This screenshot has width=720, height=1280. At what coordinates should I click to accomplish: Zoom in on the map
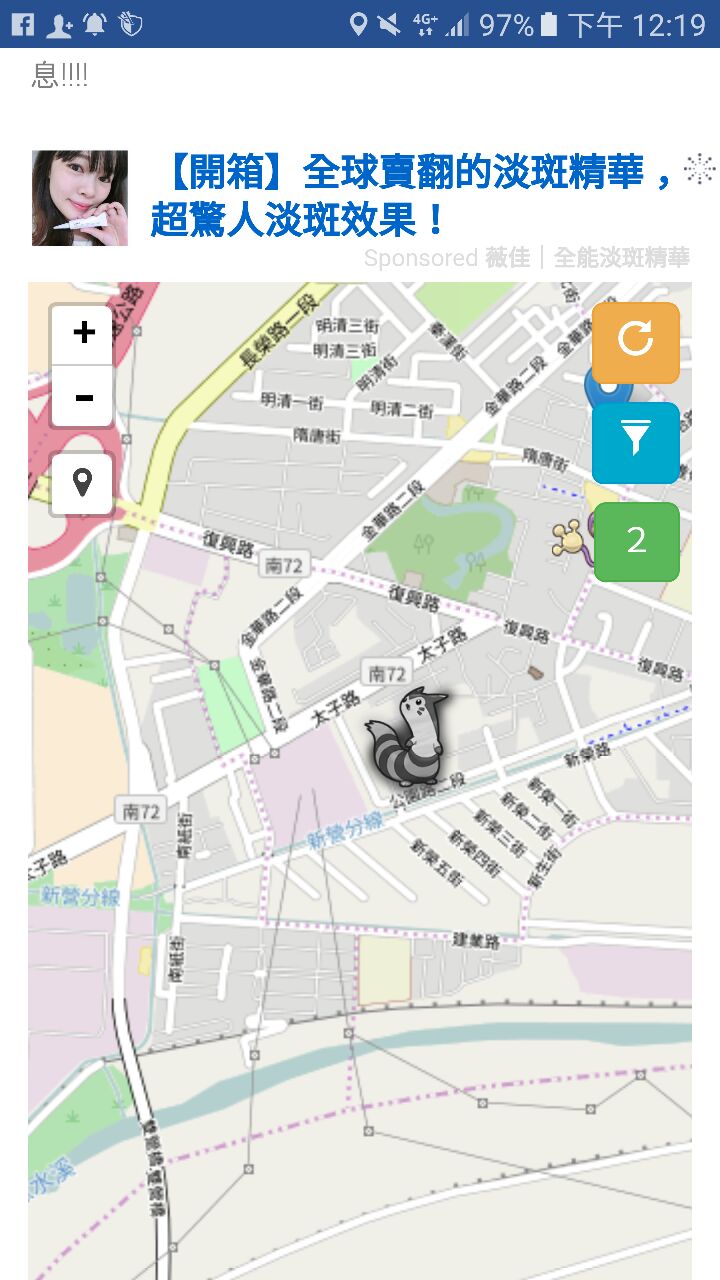[x=83, y=334]
